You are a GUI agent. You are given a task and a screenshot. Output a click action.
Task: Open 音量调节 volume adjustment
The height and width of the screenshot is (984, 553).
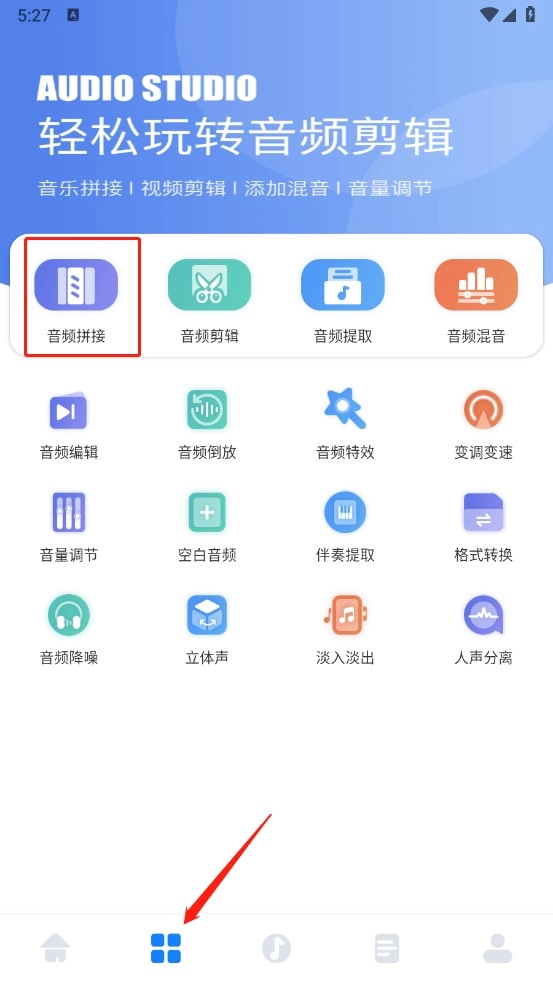point(69,528)
